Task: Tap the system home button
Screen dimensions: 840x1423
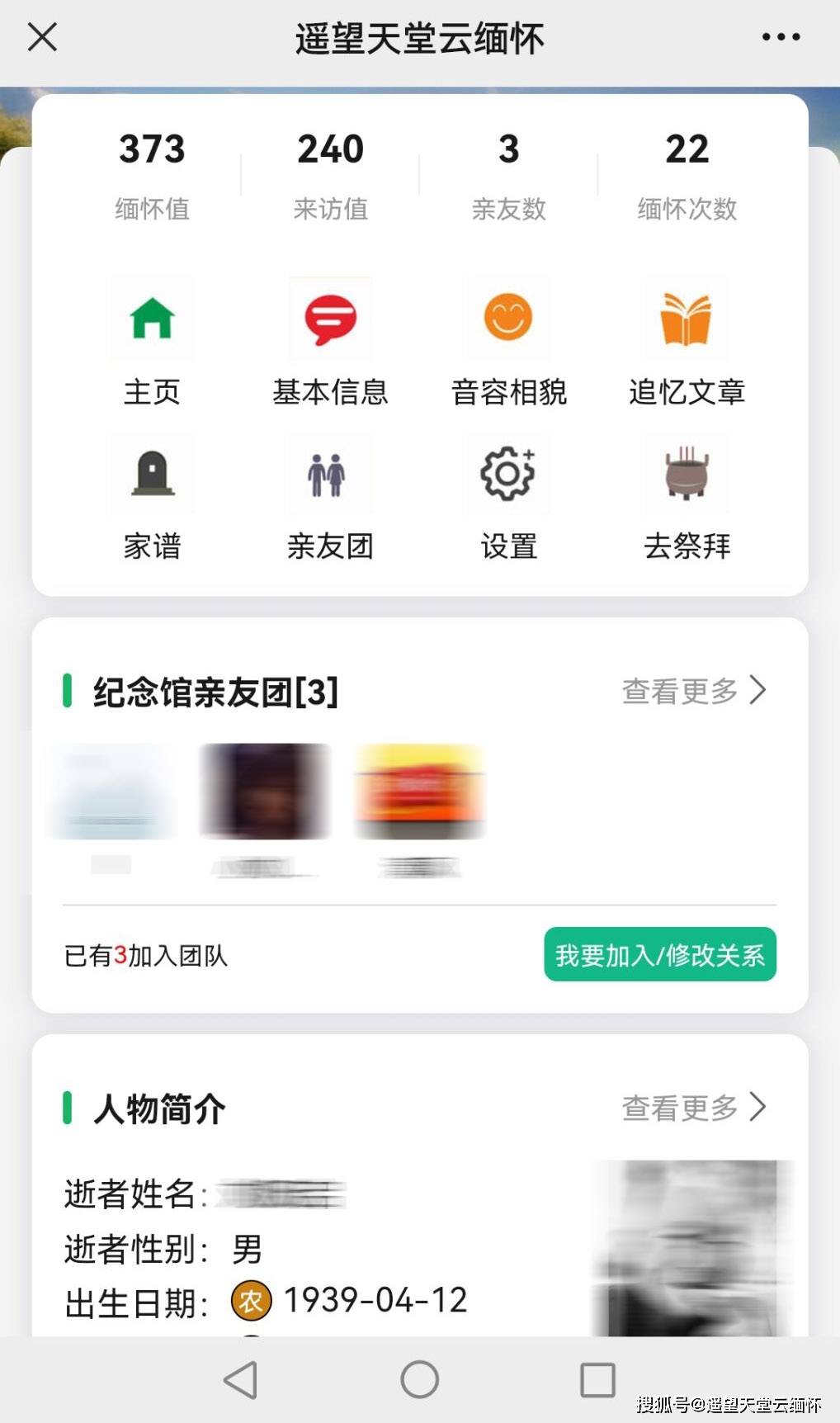Action: point(419,1379)
